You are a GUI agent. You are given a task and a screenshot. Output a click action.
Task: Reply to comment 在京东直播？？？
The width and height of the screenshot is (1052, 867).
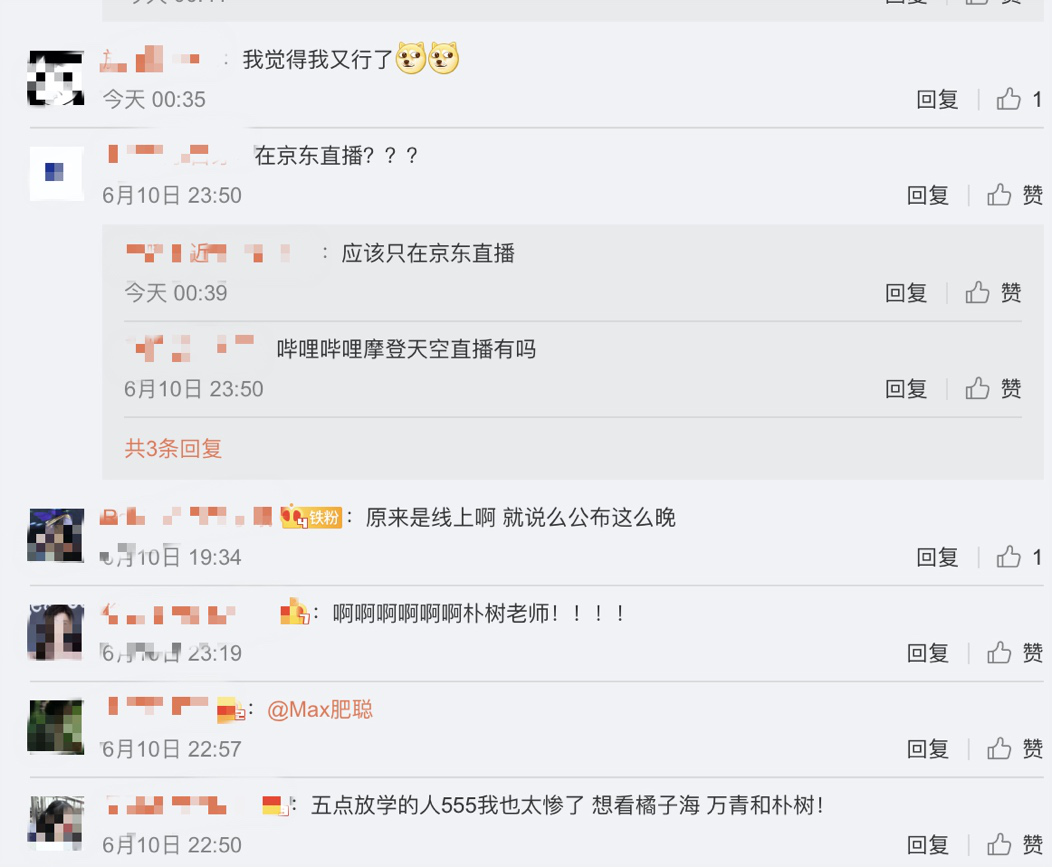pyautogui.click(x=927, y=195)
